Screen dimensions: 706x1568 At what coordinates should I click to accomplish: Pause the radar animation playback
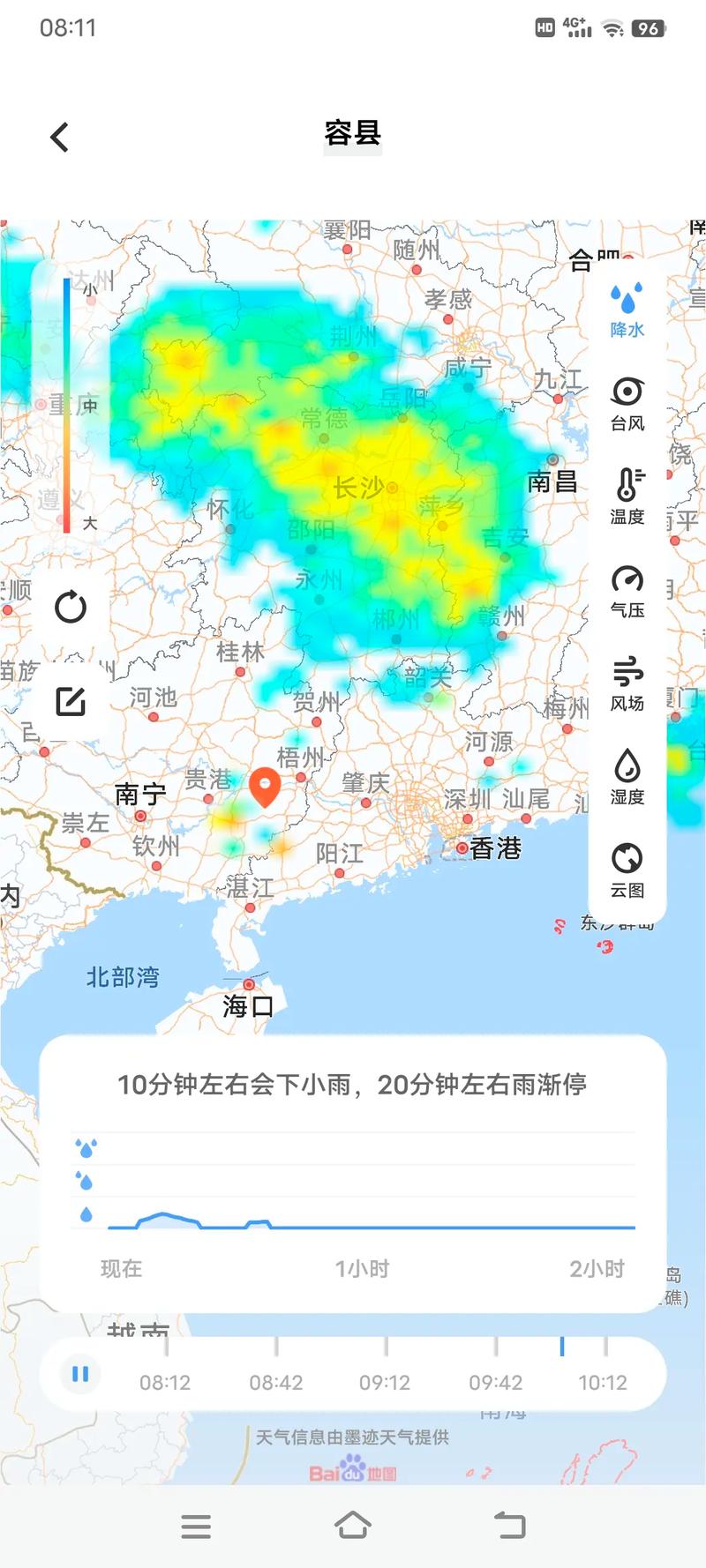coord(80,1373)
